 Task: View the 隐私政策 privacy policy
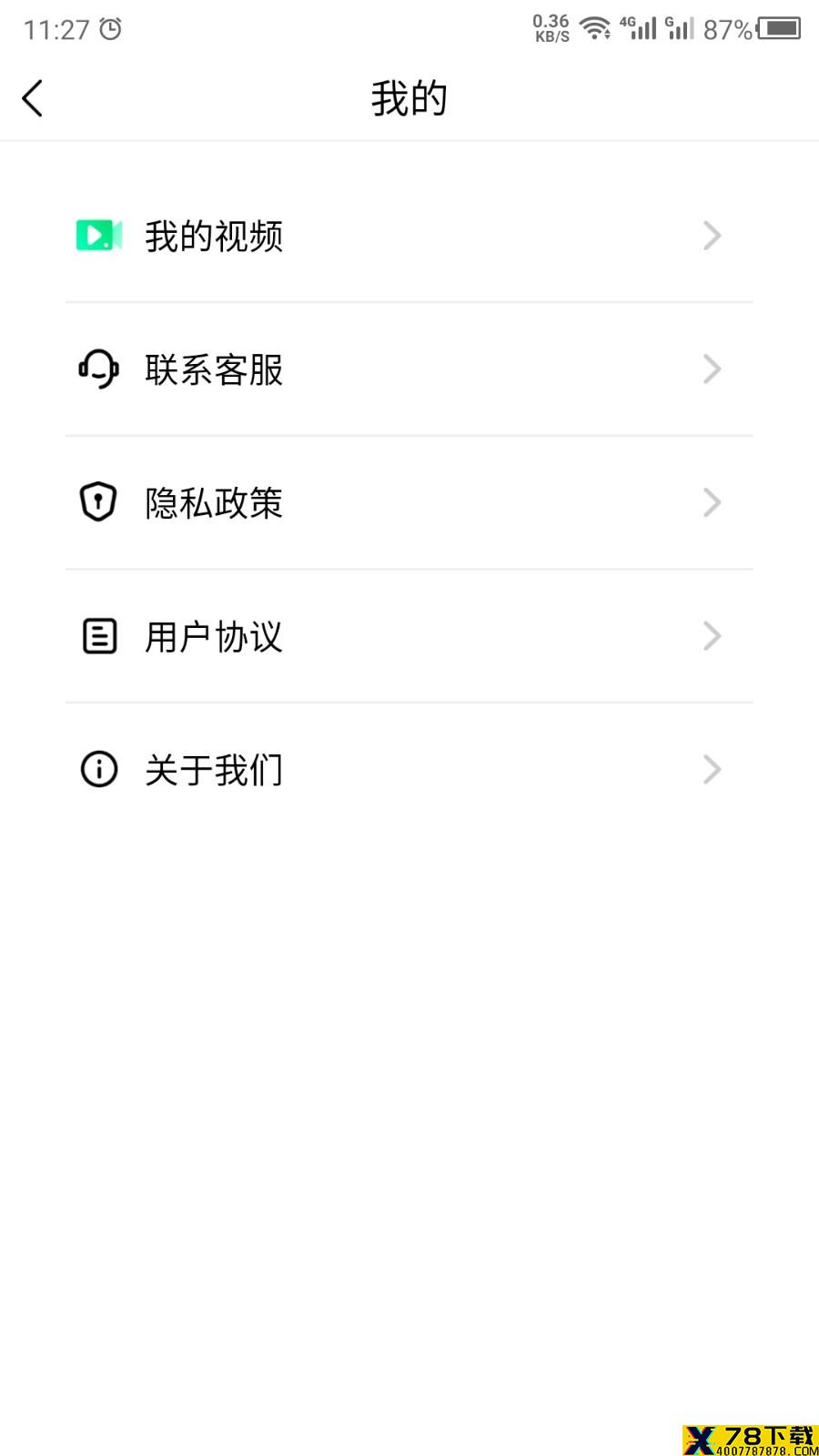pyautogui.click(x=409, y=502)
